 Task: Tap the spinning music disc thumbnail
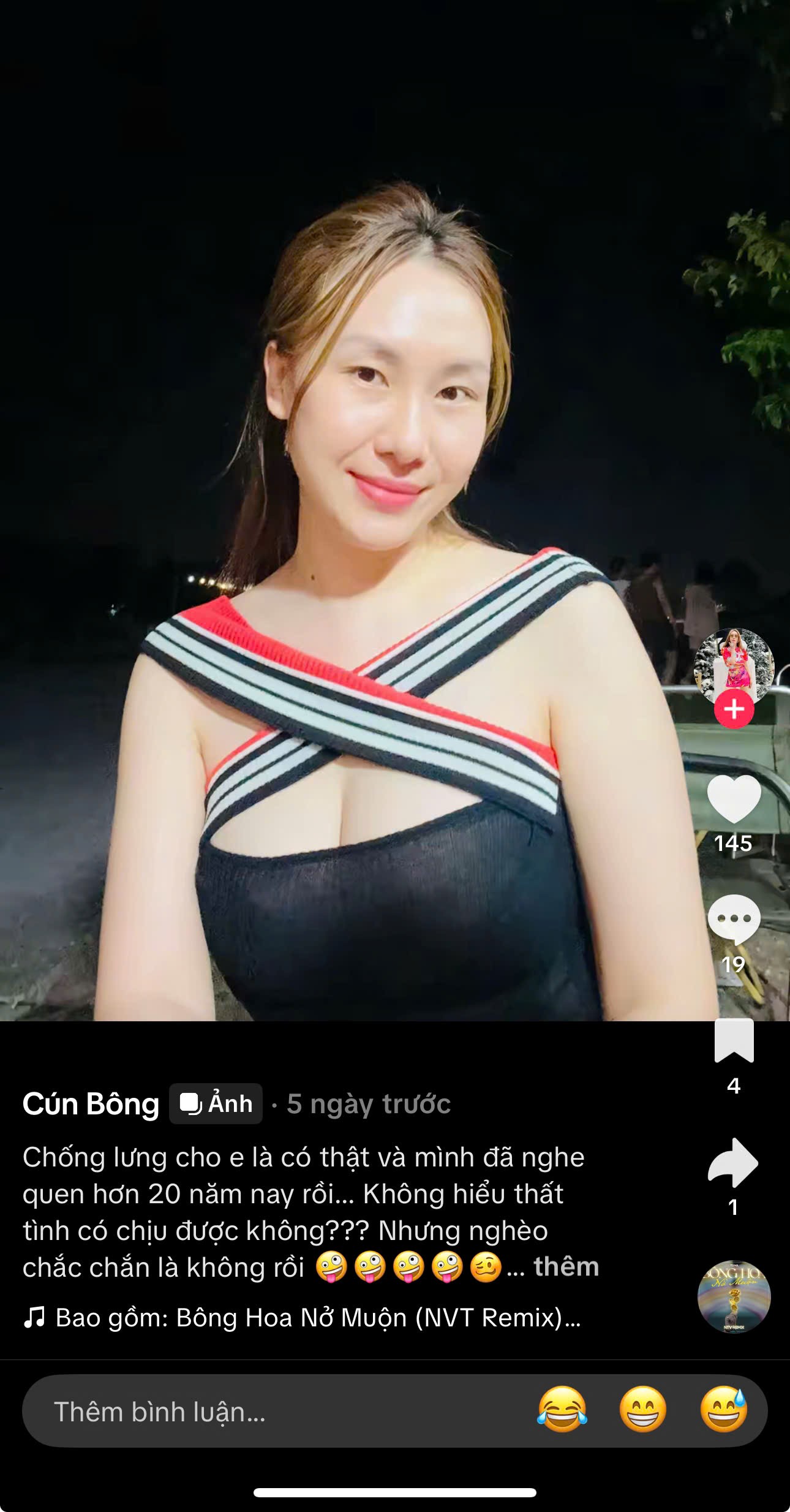[734, 1296]
